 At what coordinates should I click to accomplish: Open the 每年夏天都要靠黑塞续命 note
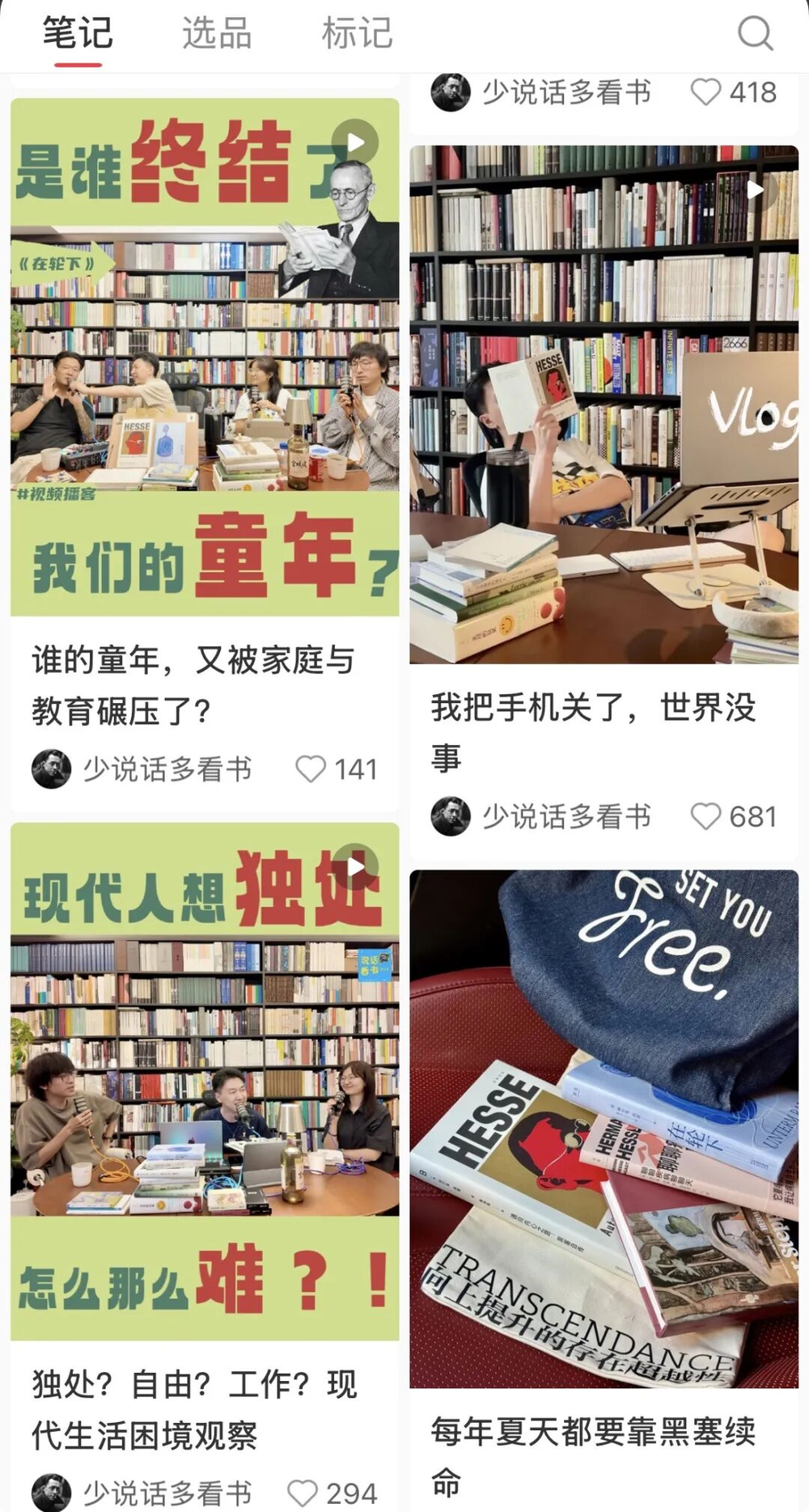click(604, 1129)
